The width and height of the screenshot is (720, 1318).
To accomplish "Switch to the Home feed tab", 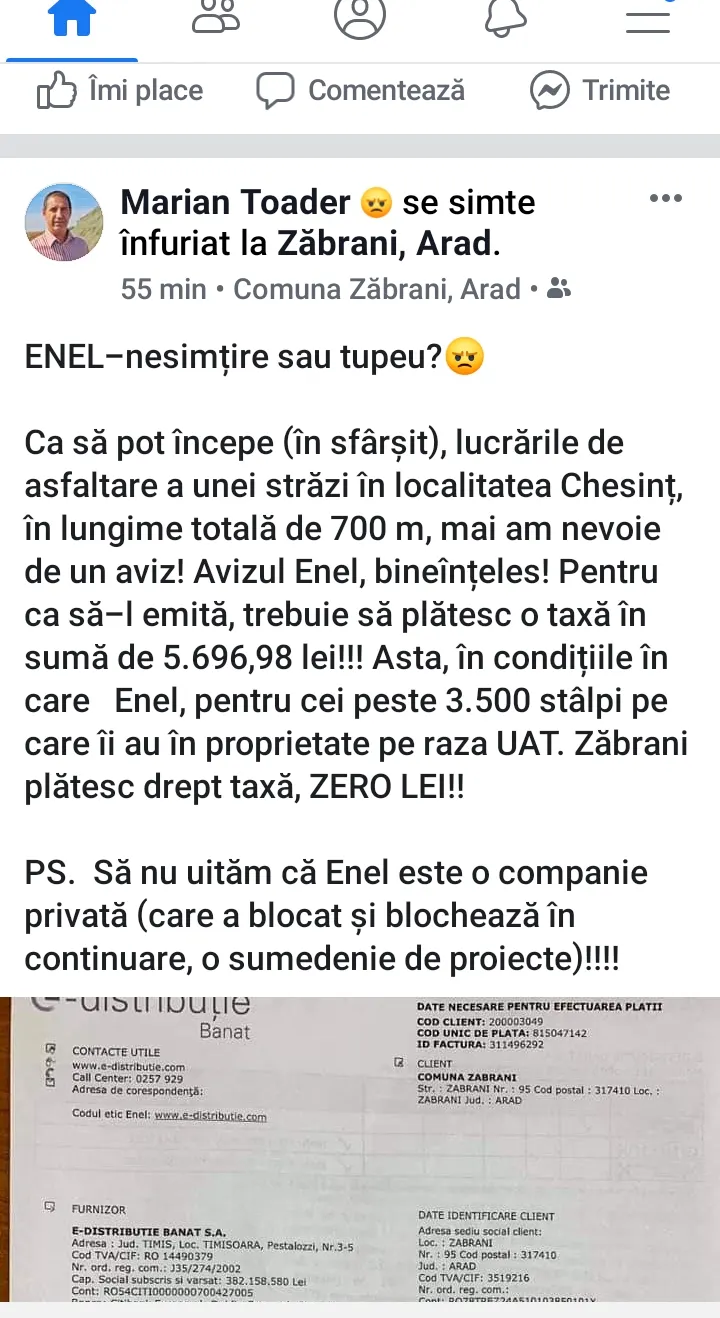I will (x=72, y=18).
